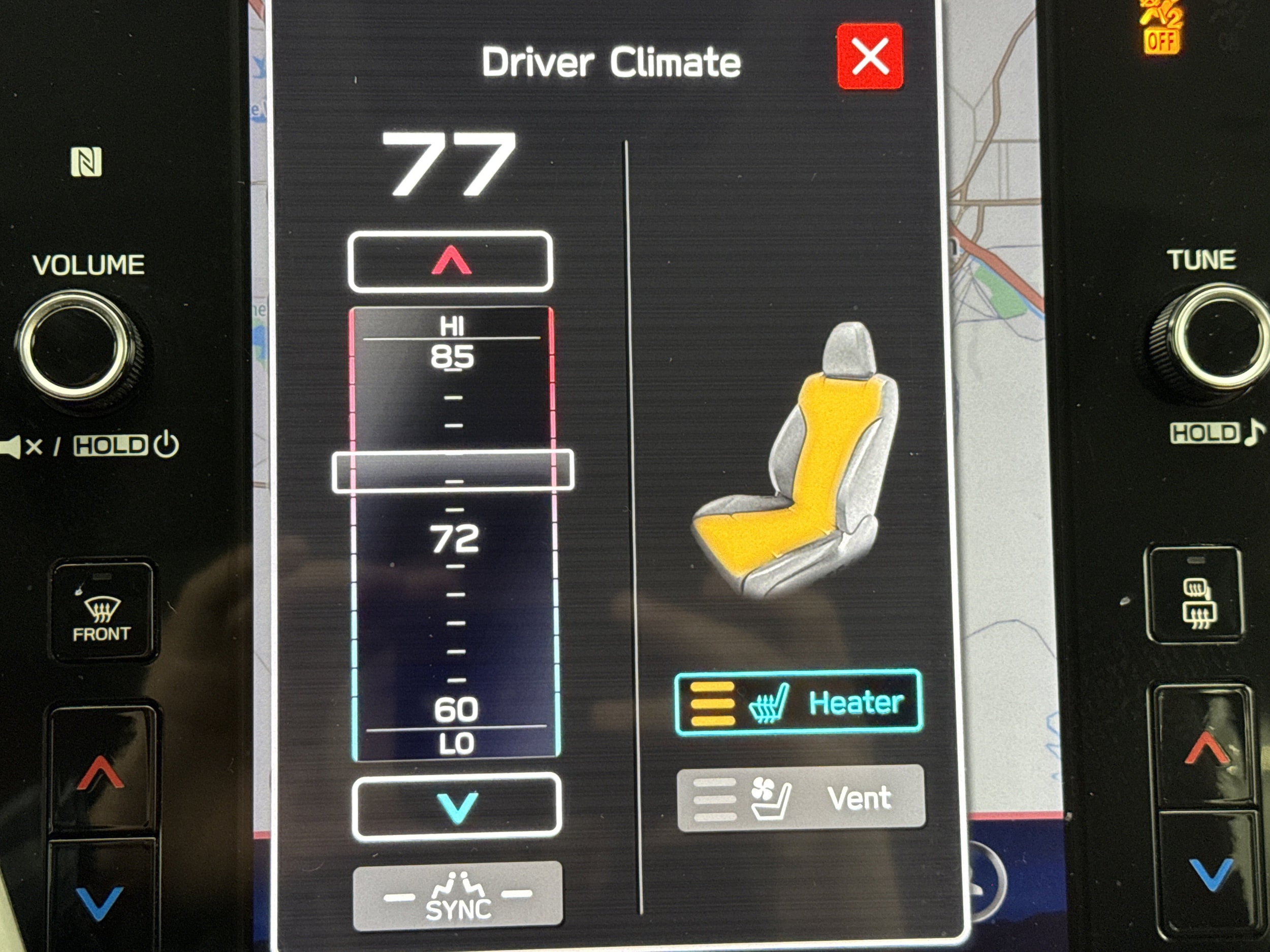Lower driver temperature with the teal down arrow
The image size is (1270, 952).
click(x=457, y=807)
